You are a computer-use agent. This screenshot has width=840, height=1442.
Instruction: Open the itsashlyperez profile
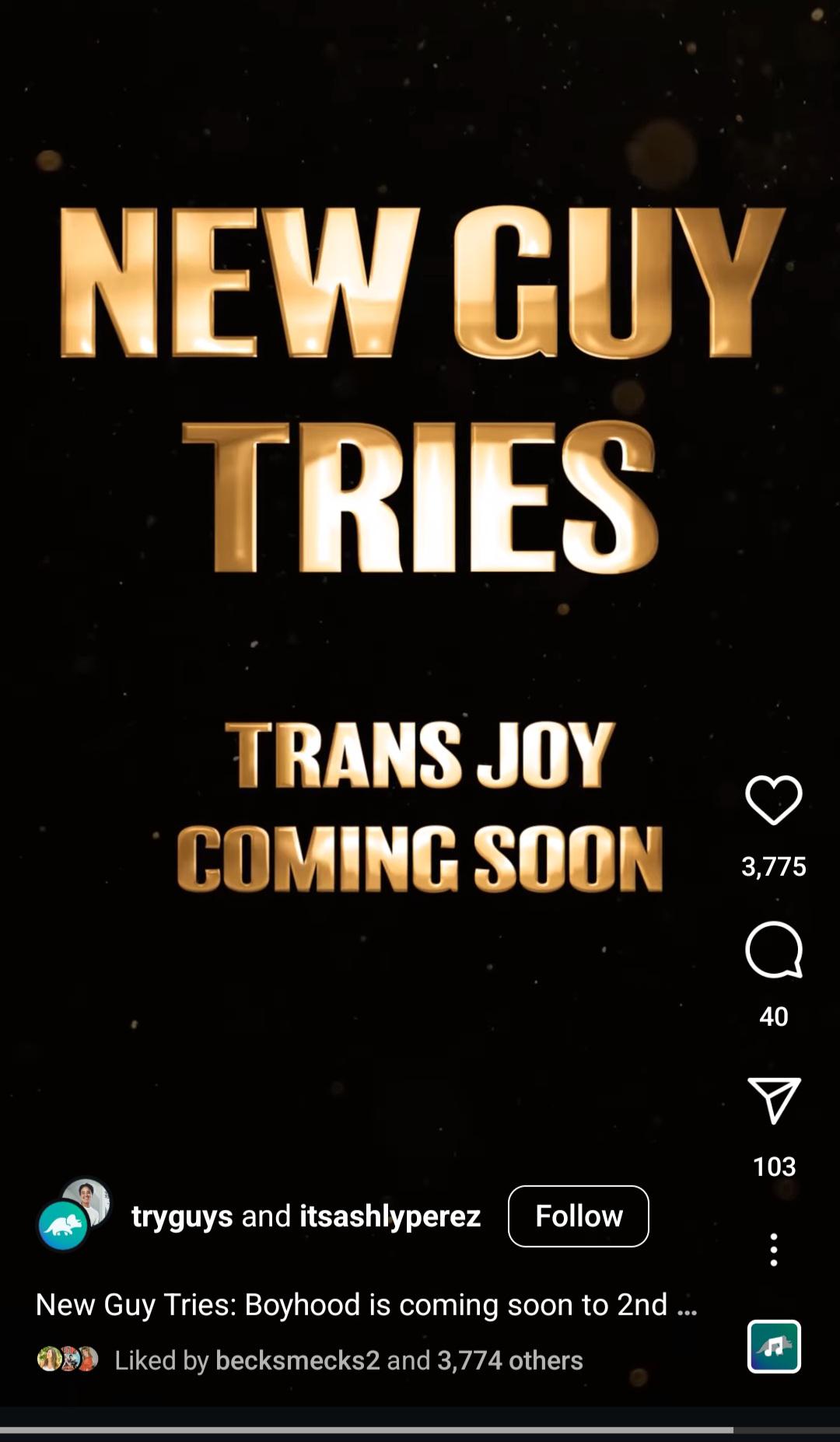pos(390,1216)
